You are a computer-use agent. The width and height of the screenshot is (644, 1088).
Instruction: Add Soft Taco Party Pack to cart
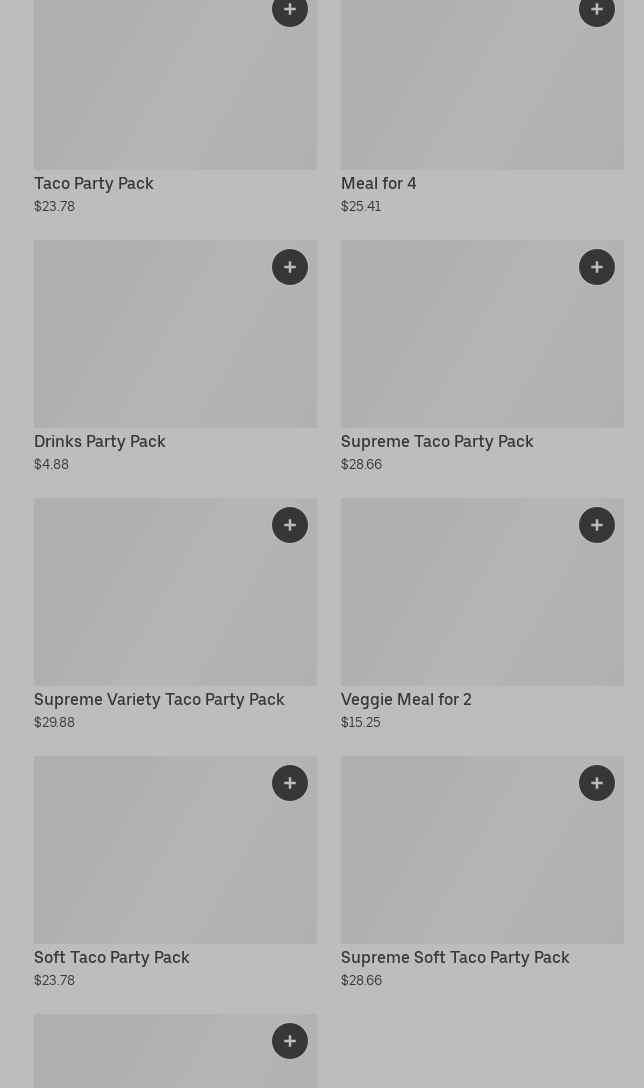(290, 783)
